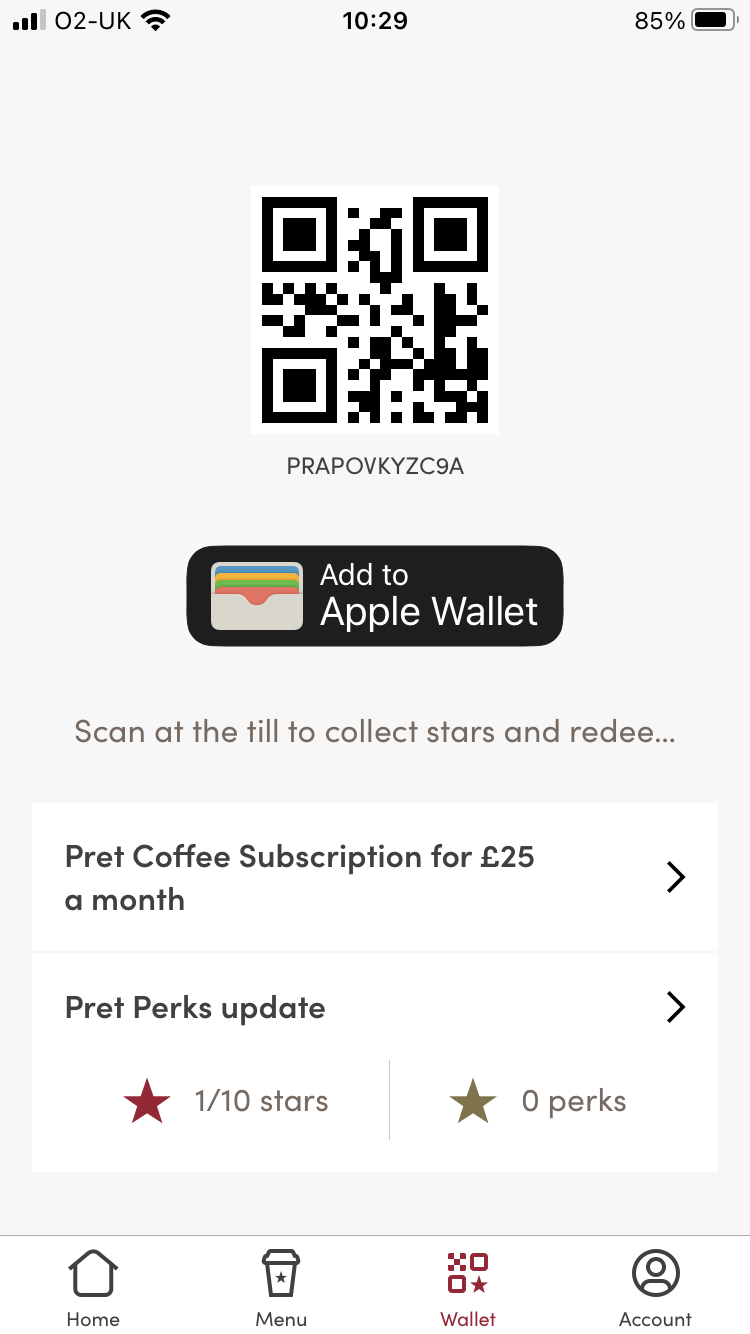Click the red star showing collected stars

pos(146,1100)
